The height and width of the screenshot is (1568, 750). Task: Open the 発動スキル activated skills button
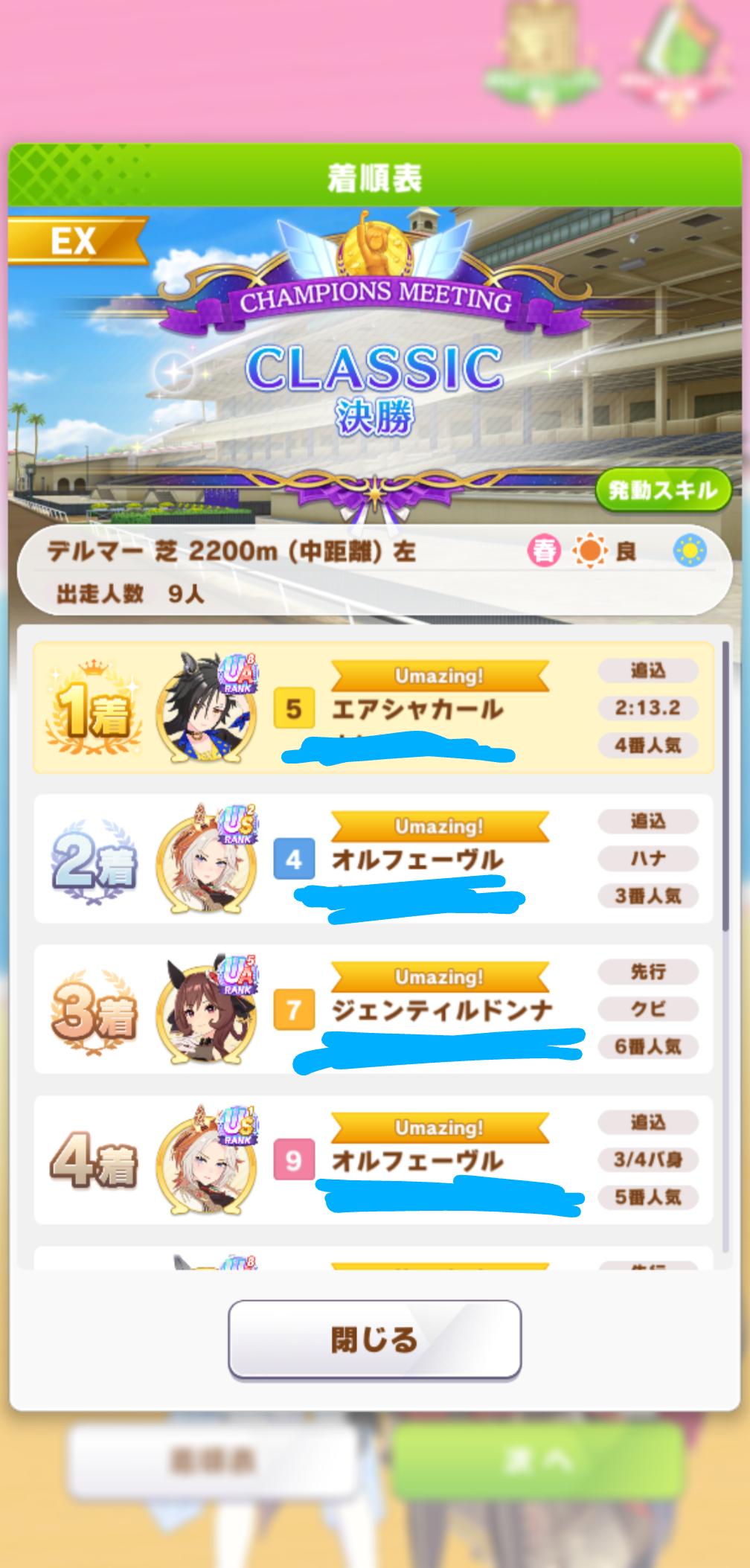(x=662, y=490)
